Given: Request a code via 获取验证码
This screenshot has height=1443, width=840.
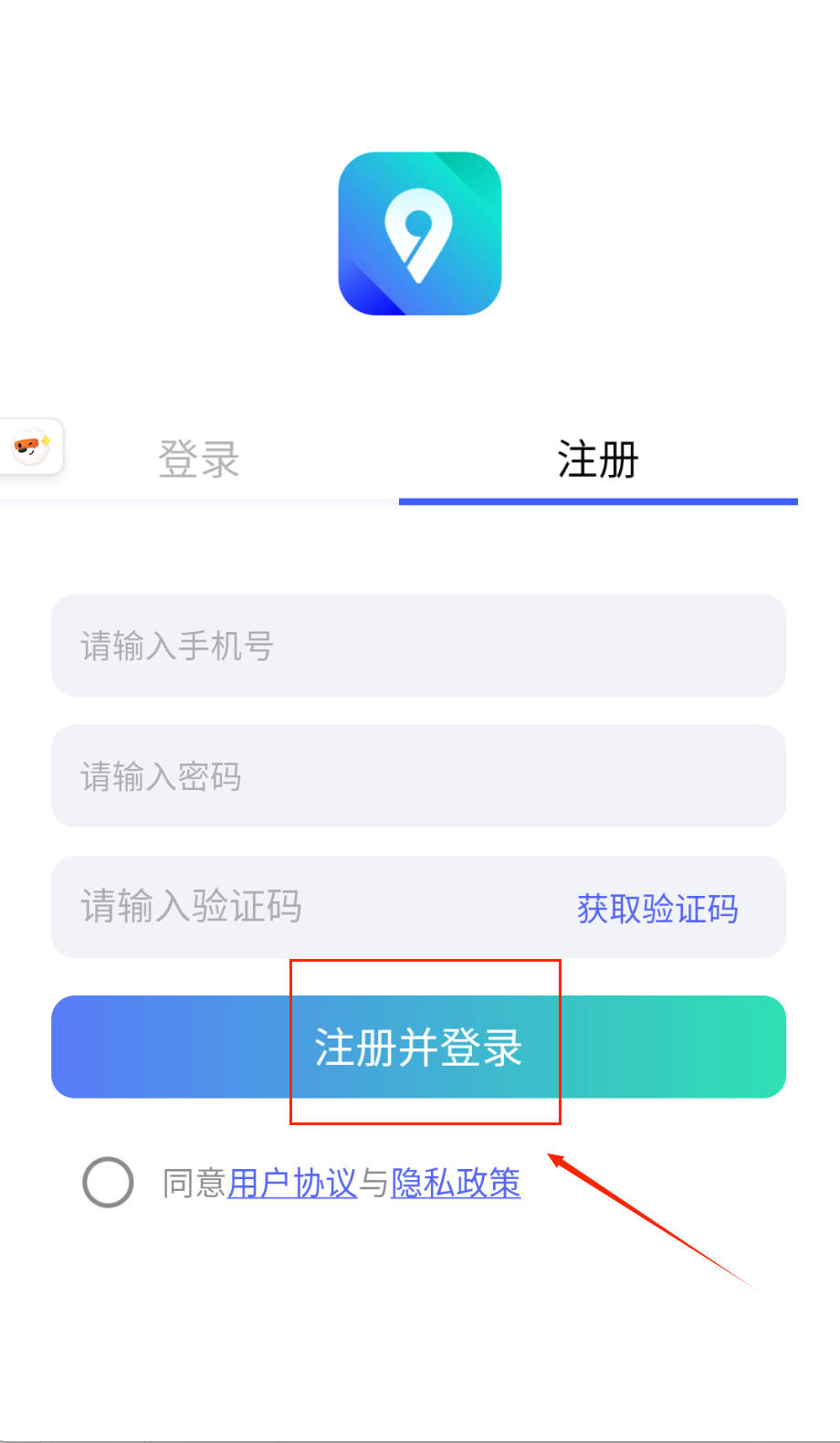Looking at the screenshot, I should (657, 909).
